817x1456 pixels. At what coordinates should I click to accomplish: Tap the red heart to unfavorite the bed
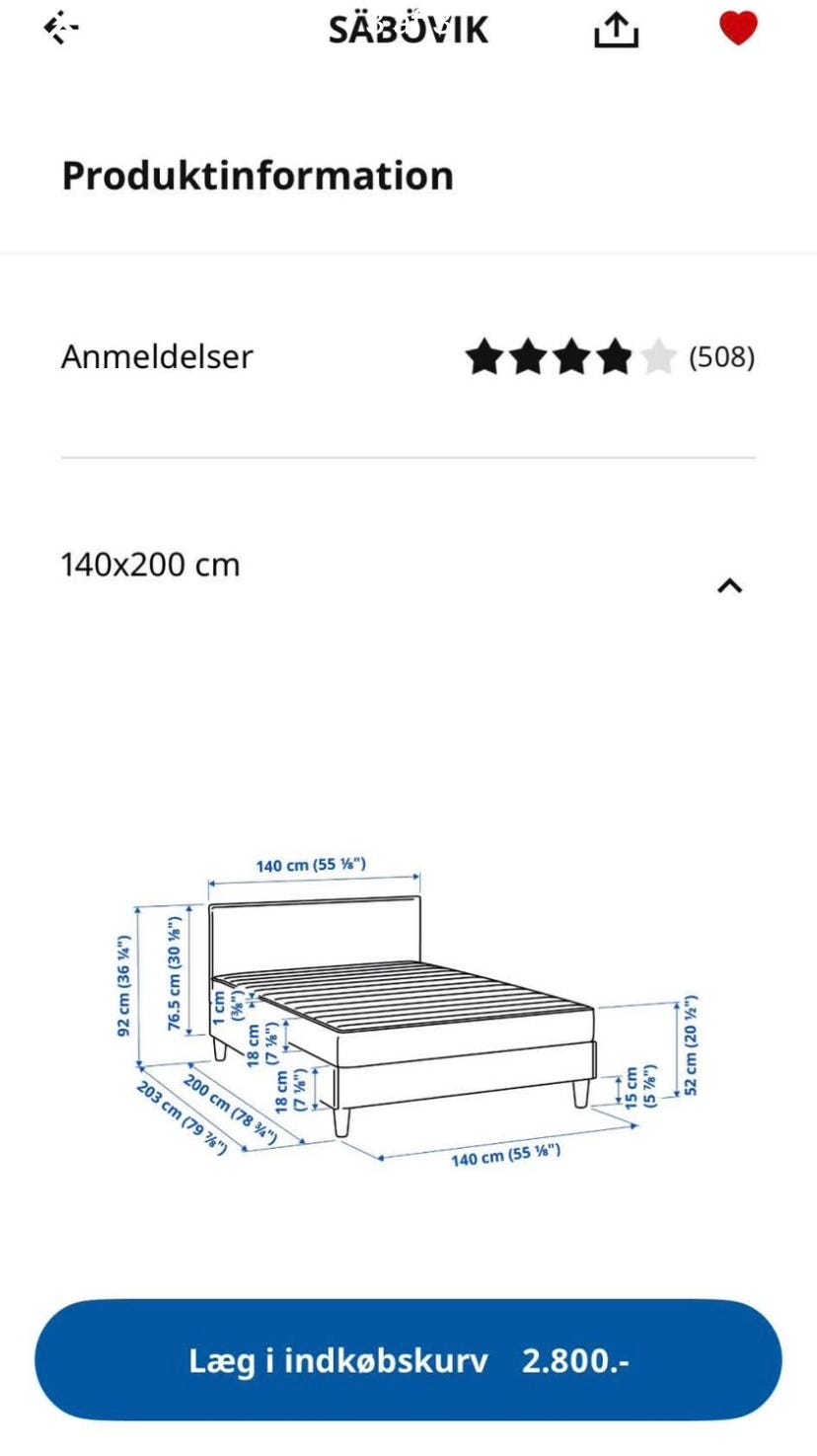click(736, 29)
